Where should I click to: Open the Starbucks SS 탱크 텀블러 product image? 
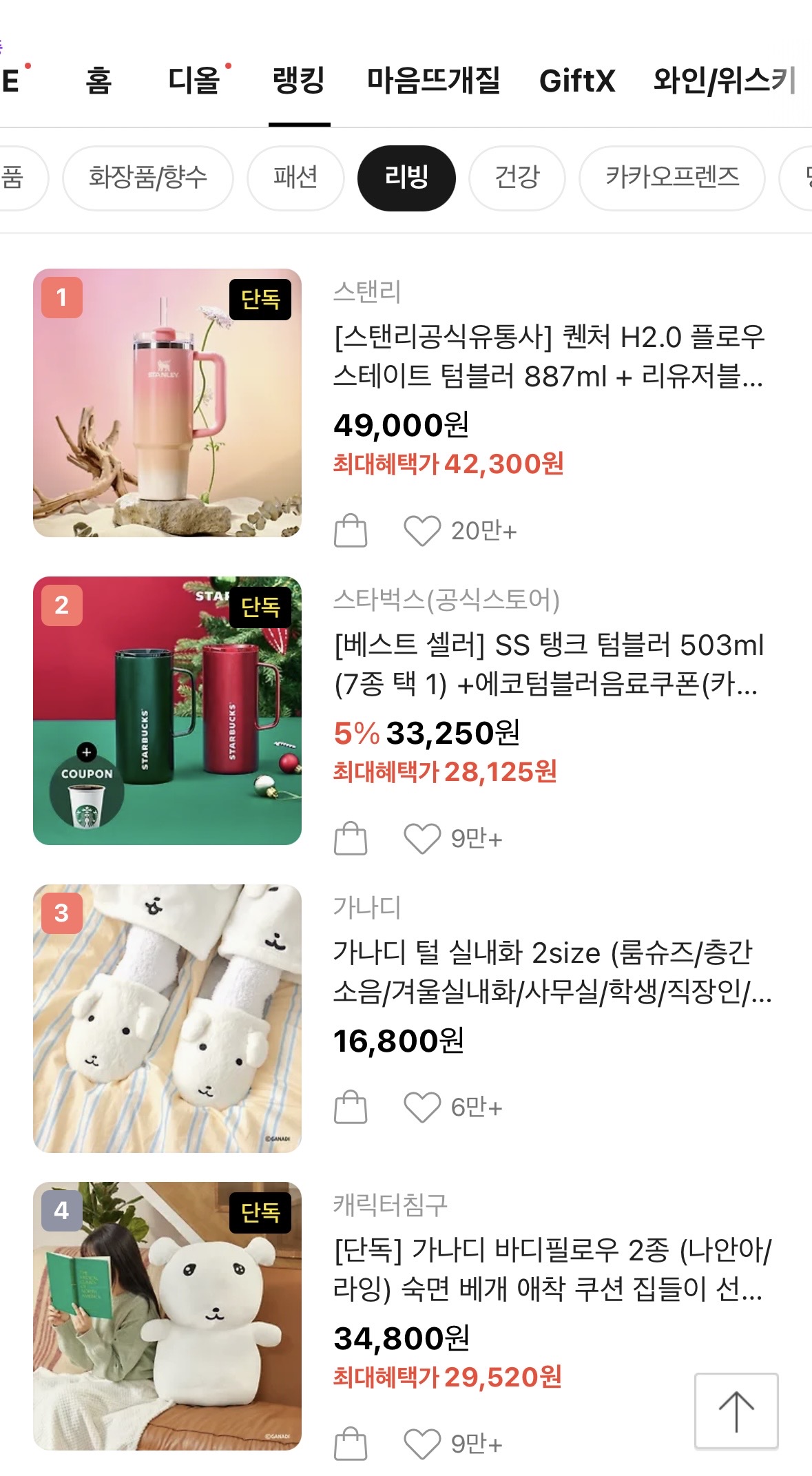(x=167, y=711)
